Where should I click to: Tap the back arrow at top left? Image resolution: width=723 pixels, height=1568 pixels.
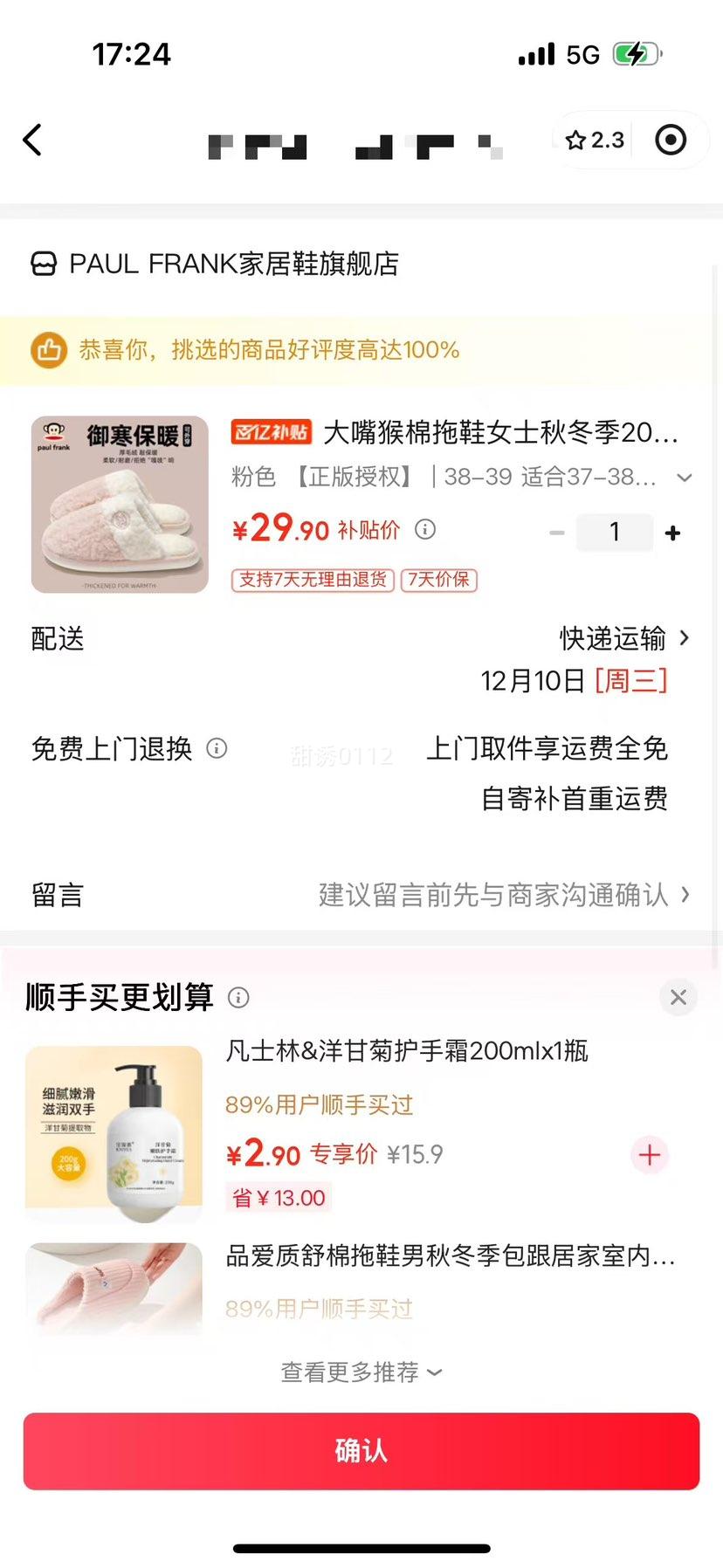(33, 140)
